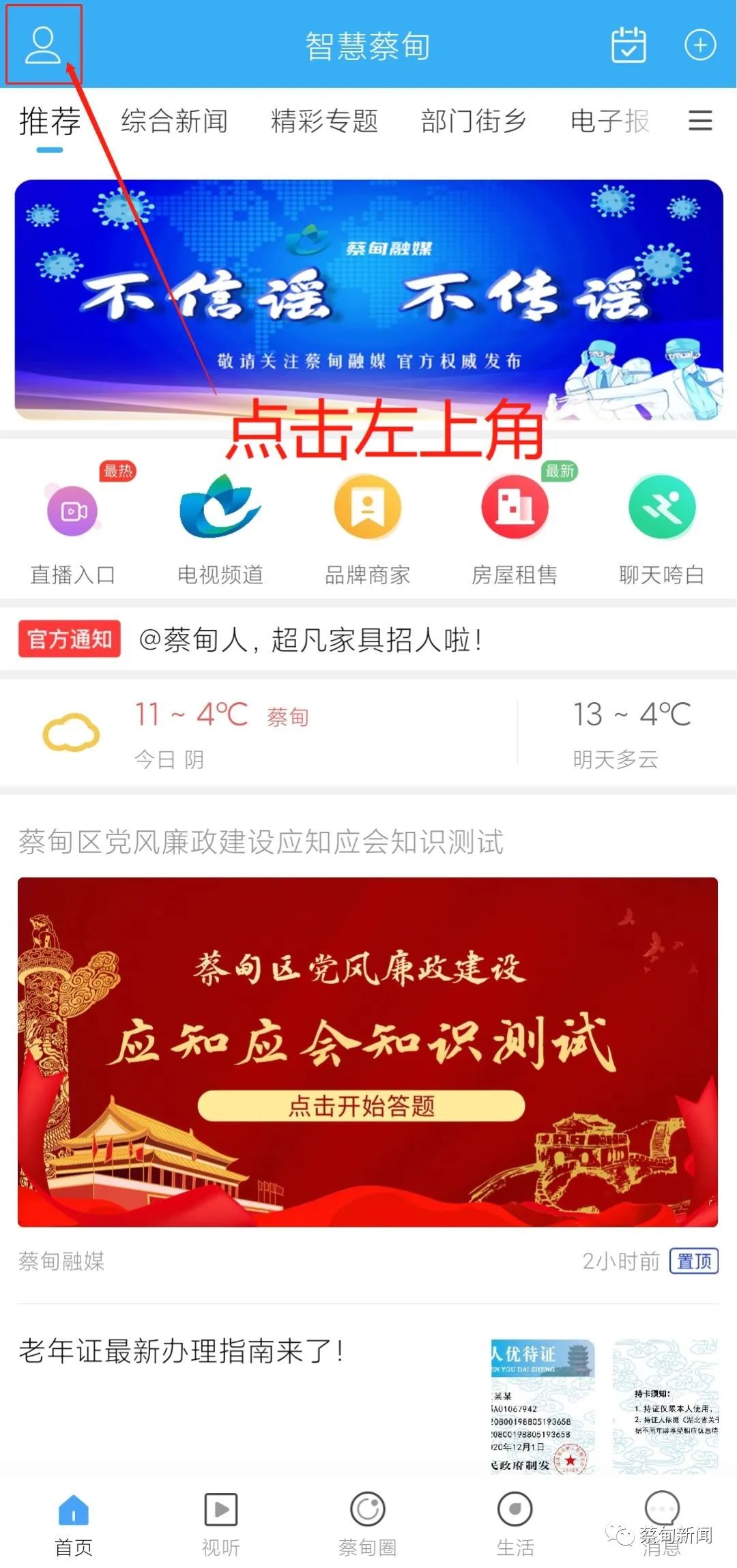The height and width of the screenshot is (1568, 737).
Task: Open the channel list hamburger menu
Action: click(699, 121)
